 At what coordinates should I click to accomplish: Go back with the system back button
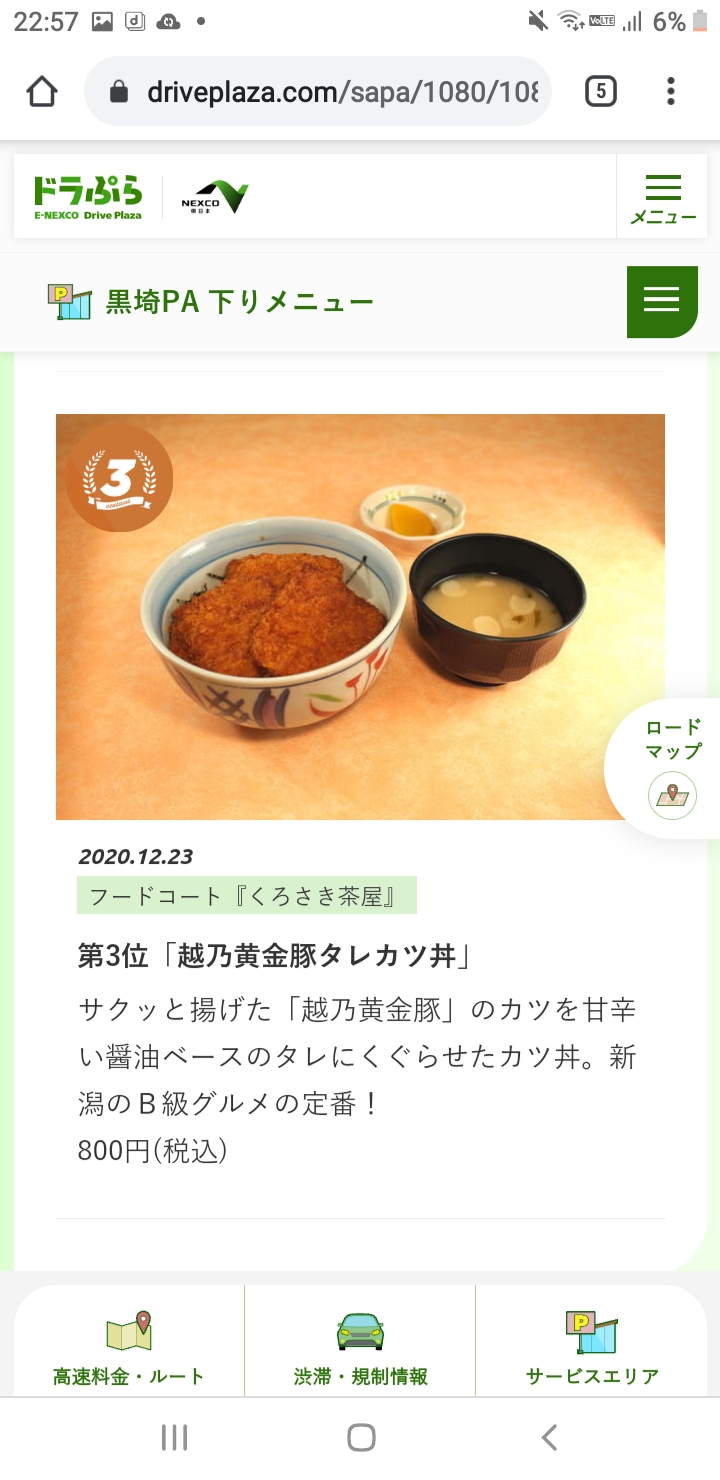click(x=548, y=1438)
